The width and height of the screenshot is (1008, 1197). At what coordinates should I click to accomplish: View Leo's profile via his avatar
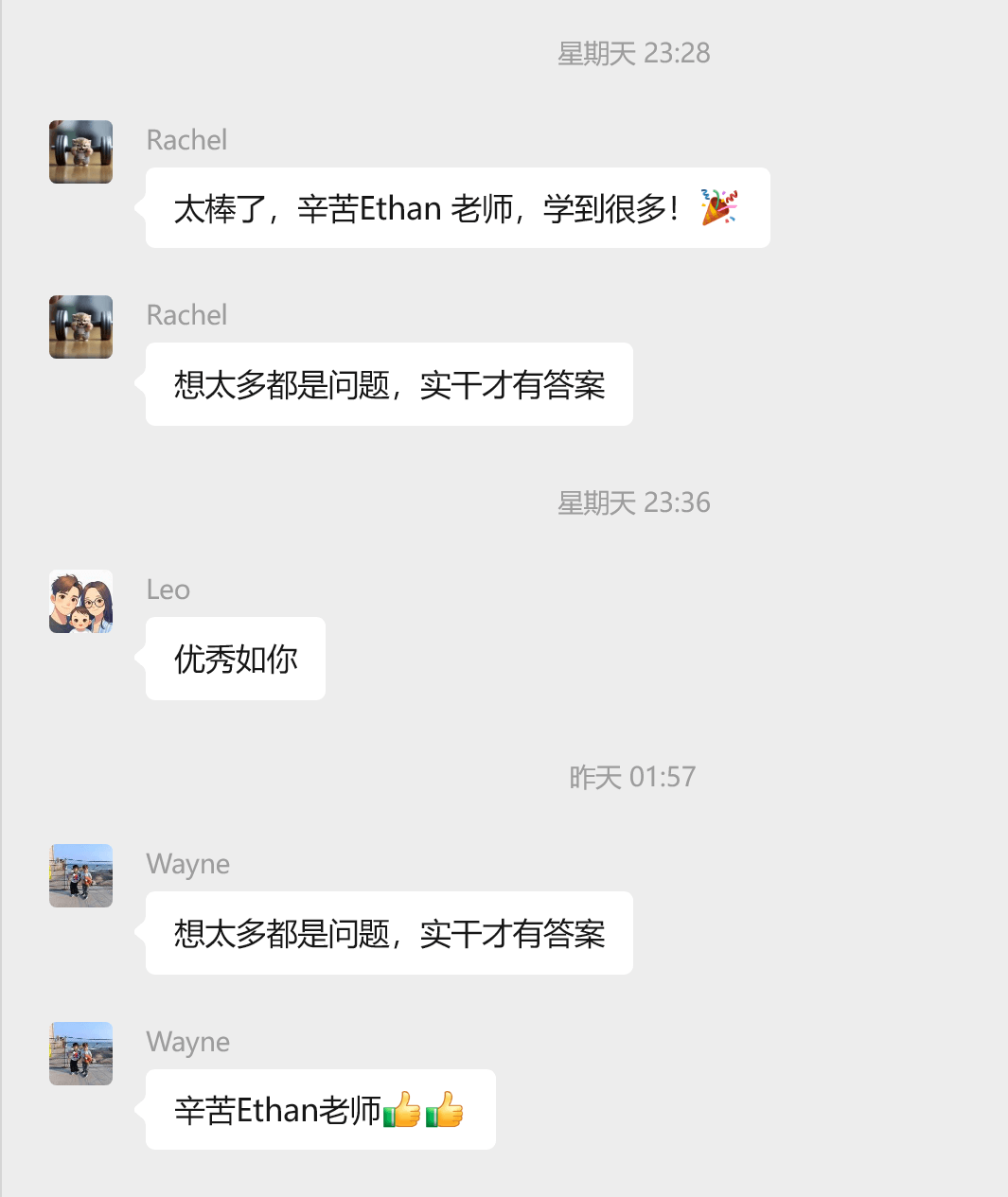point(80,602)
